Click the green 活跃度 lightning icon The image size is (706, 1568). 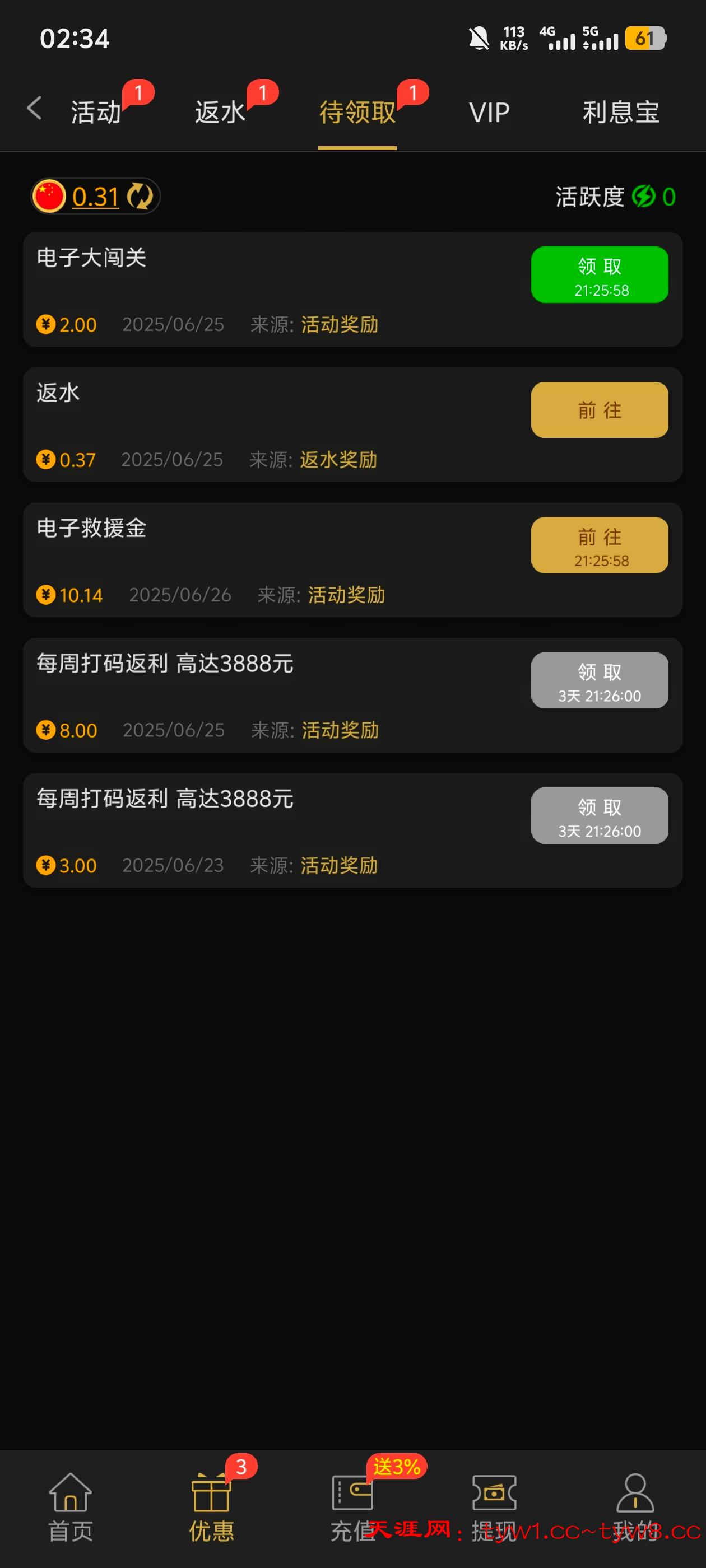[644, 196]
